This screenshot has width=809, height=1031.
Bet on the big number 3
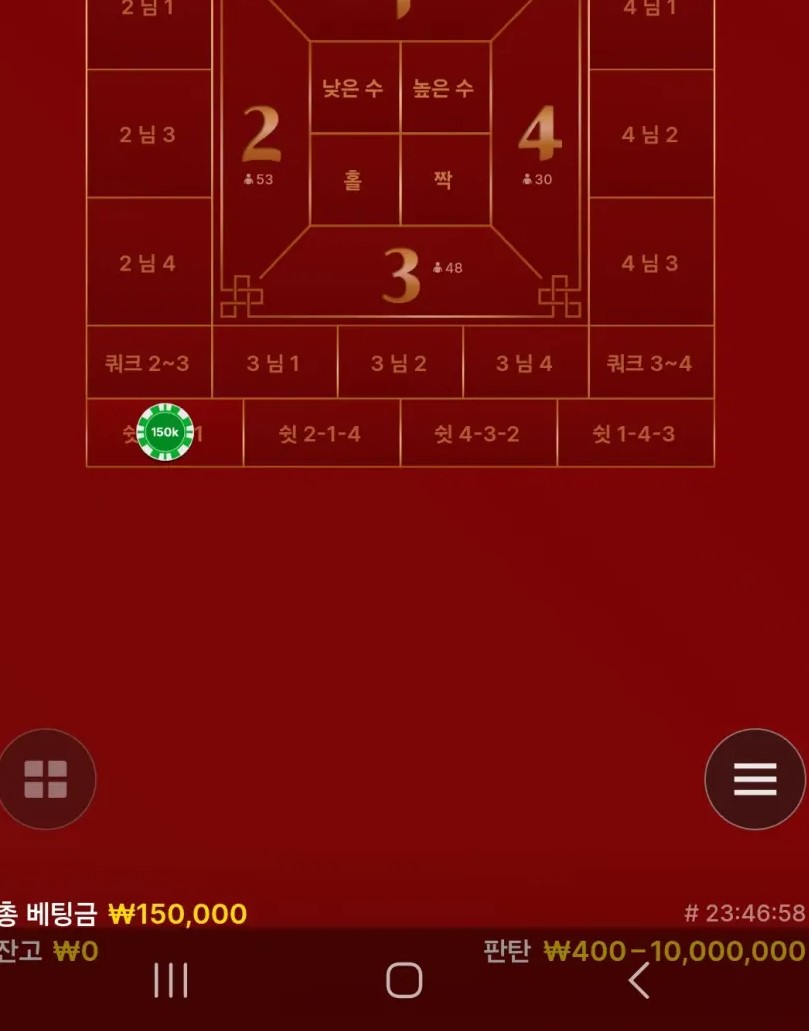(x=402, y=274)
